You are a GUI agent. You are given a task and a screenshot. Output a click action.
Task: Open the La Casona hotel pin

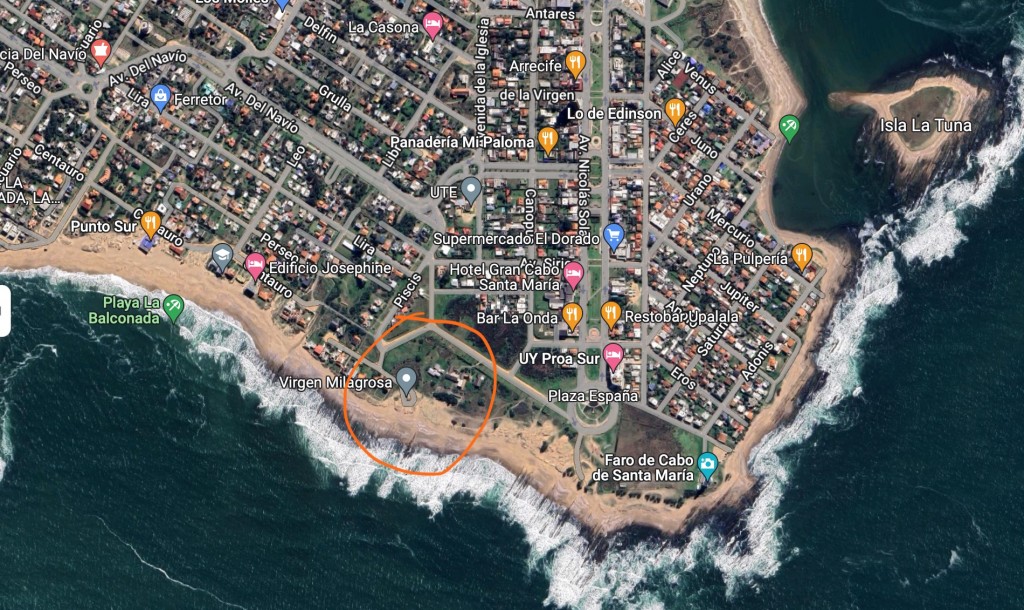pos(433,24)
